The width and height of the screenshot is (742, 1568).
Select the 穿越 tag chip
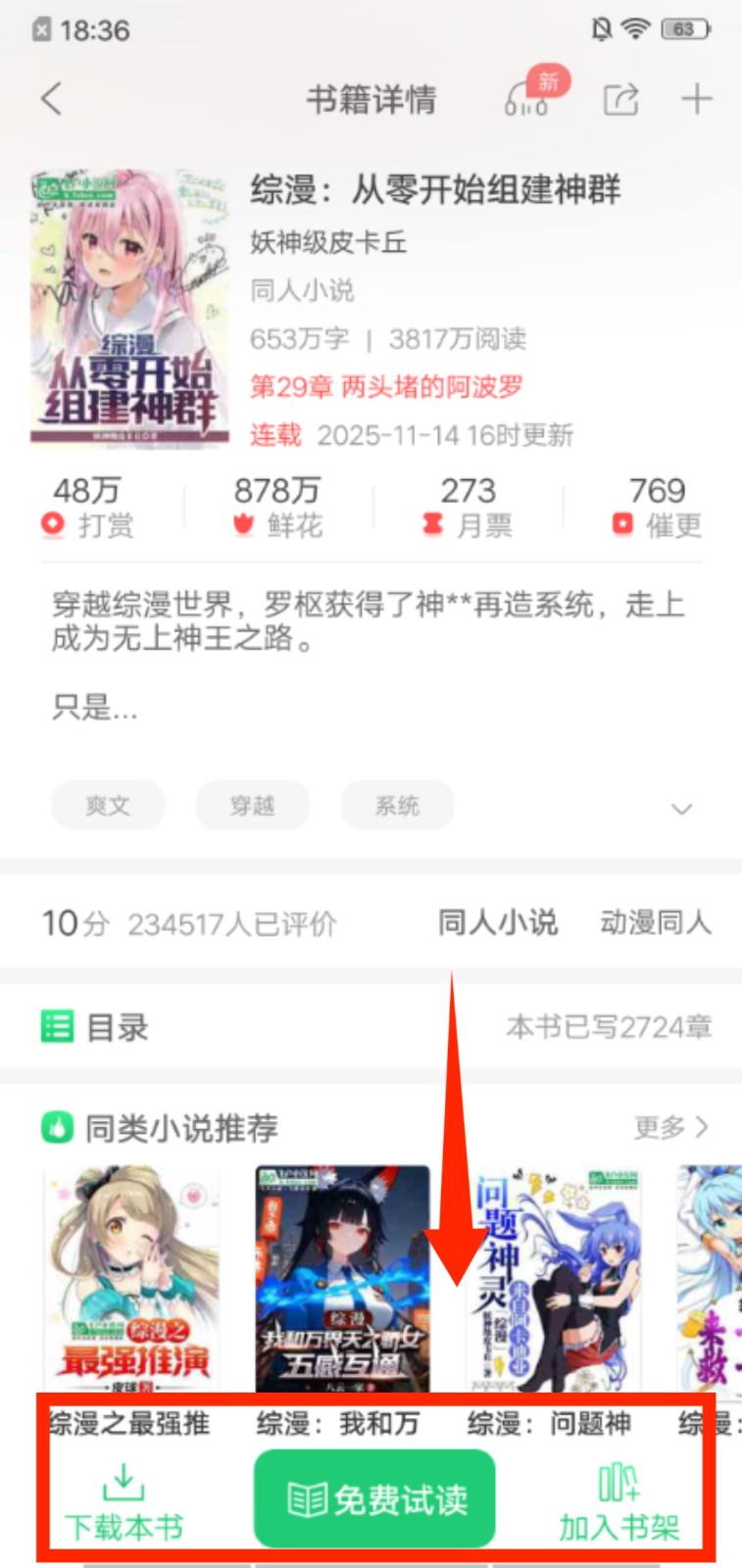(x=253, y=806)
